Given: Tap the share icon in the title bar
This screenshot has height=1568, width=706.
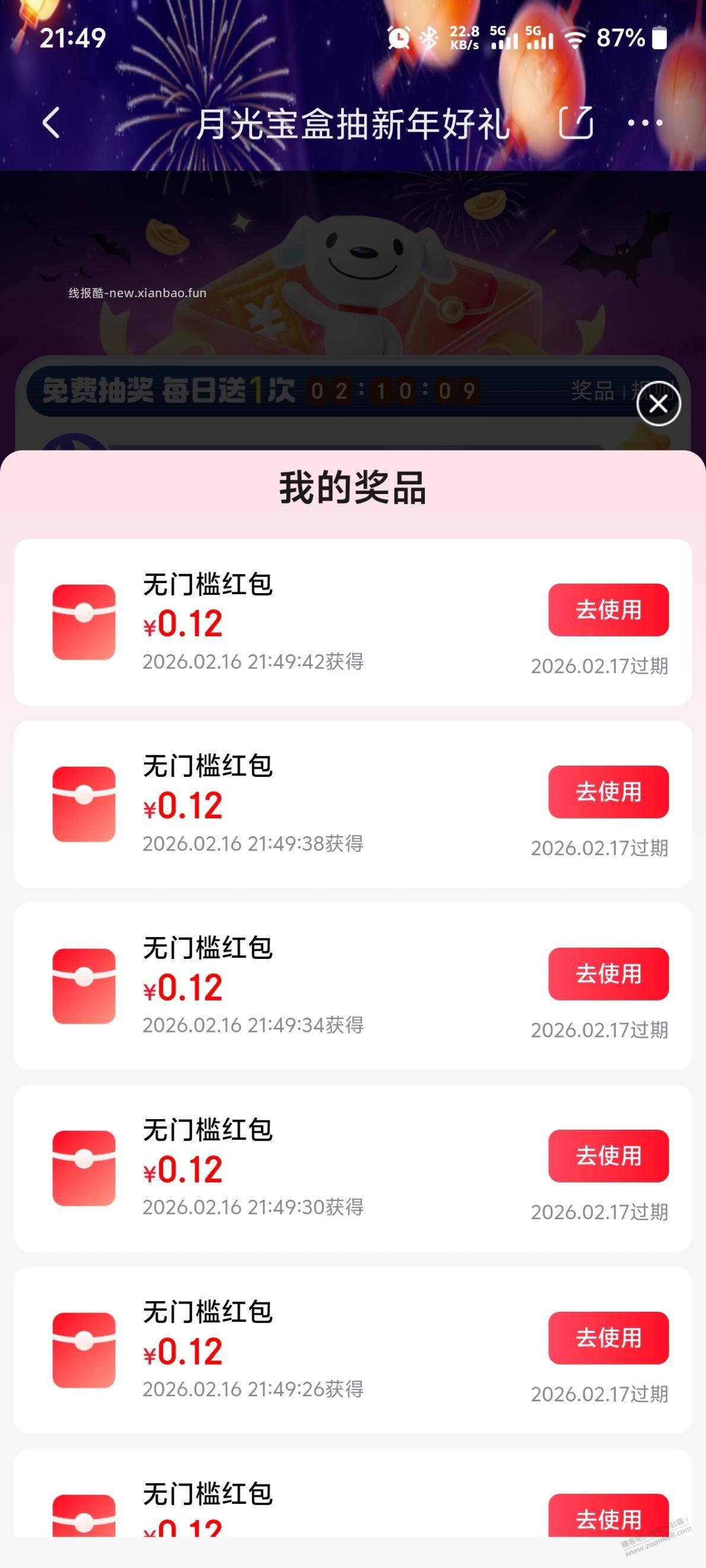Looking at the screenshot, I should point(577,123).
